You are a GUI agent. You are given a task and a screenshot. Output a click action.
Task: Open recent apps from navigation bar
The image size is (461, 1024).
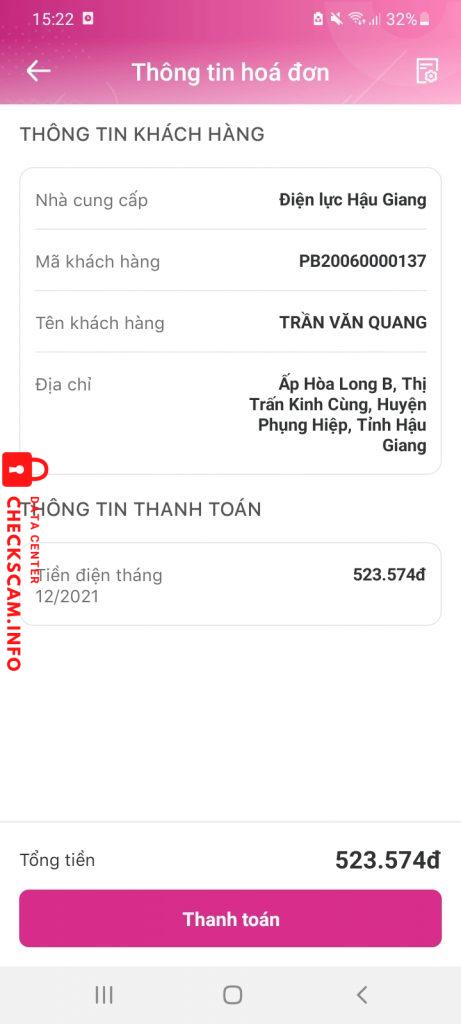pos(104,995)
